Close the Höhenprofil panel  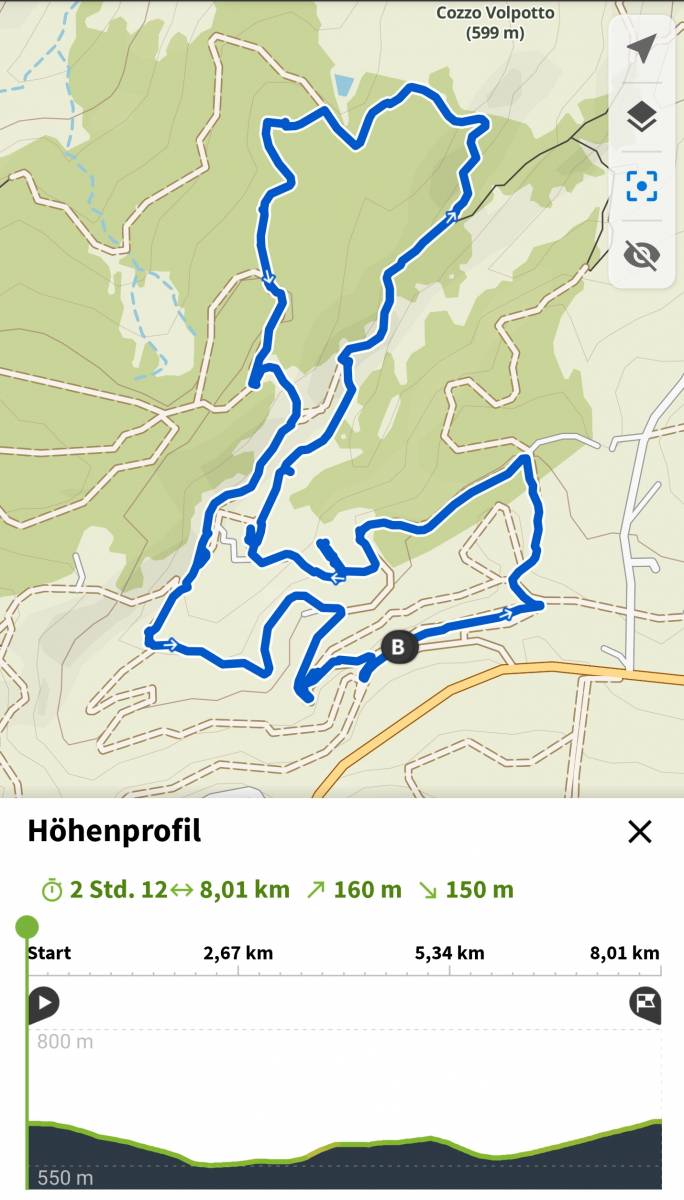point(639,831)
